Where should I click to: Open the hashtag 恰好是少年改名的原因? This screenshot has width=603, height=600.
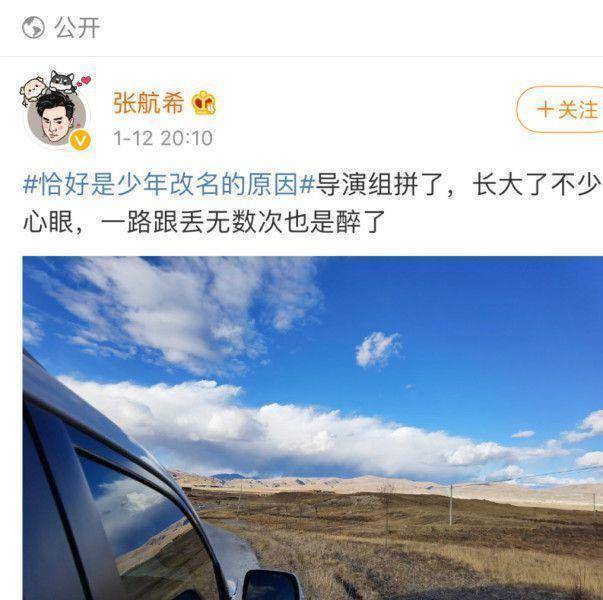[168, 184]
